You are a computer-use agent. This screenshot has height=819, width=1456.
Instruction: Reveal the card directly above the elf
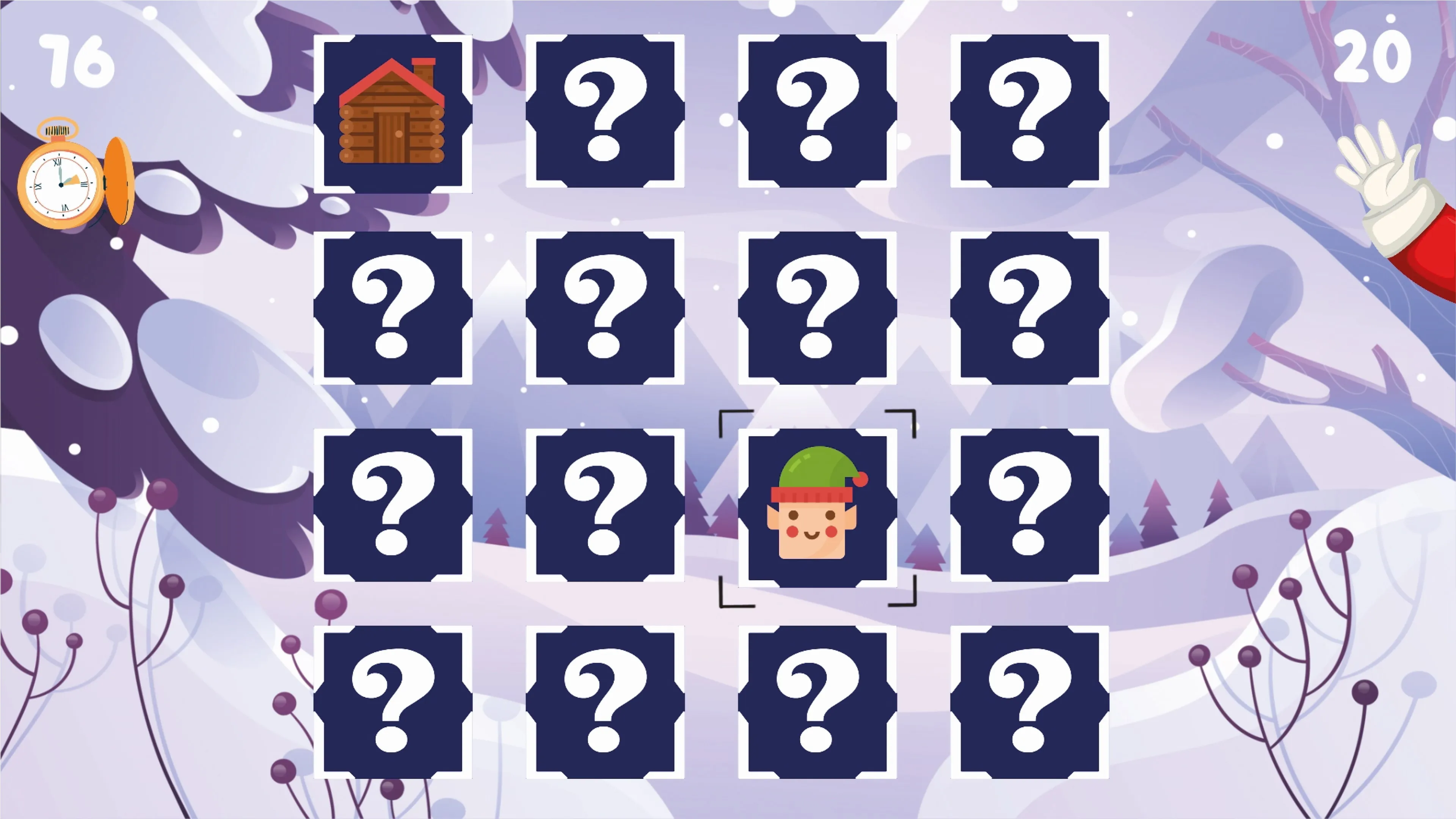tap(817, 308)
